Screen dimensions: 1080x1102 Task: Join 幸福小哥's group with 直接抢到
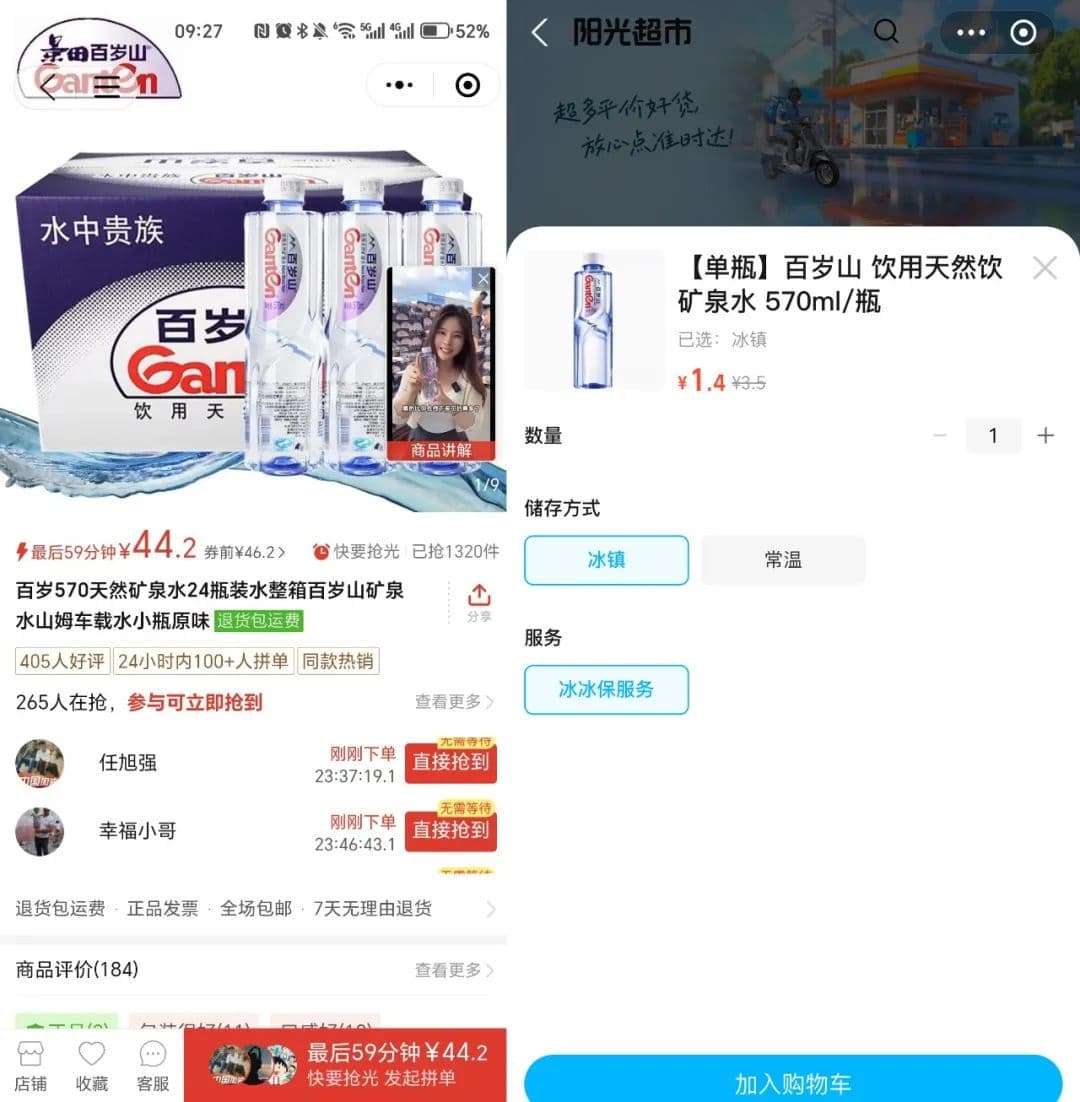tap(451, 831)
